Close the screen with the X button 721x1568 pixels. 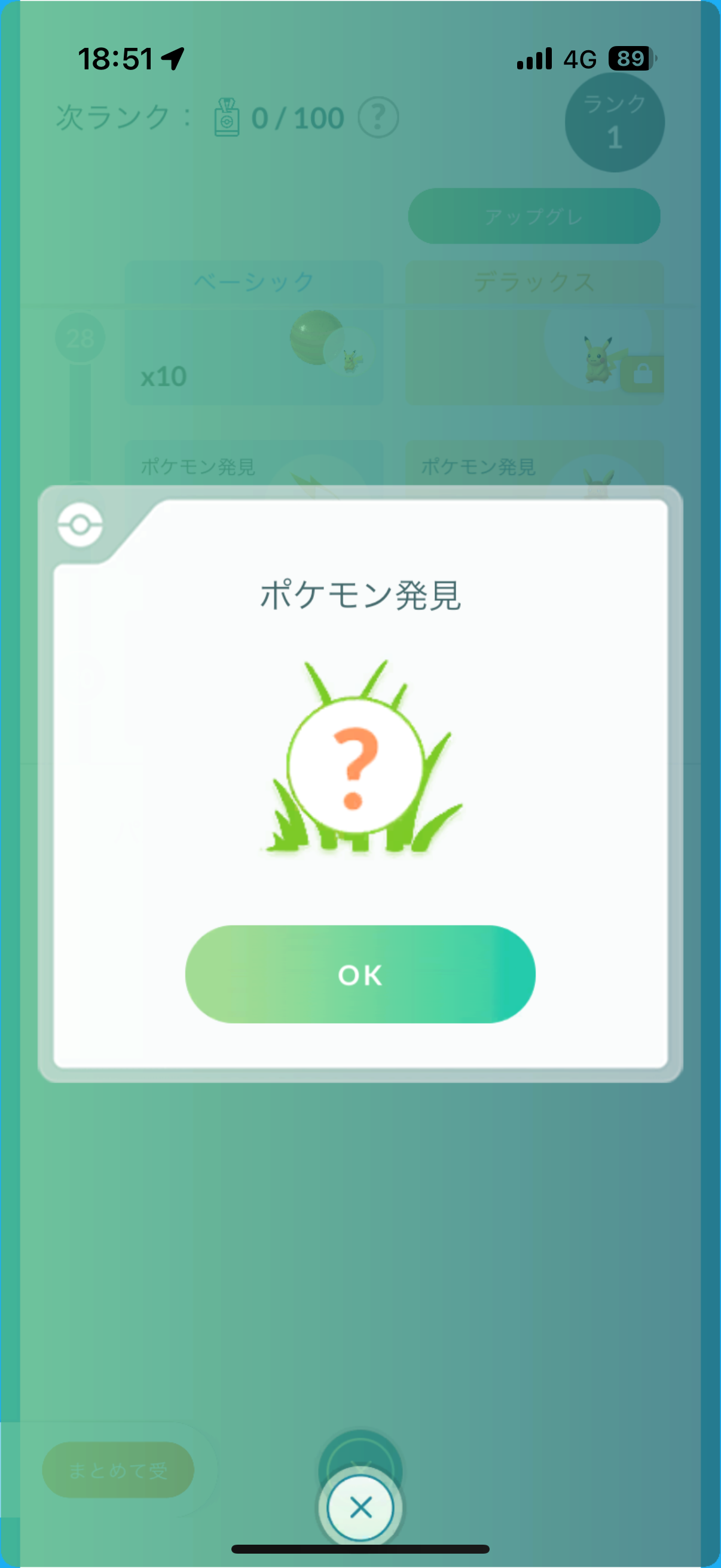point(360,1507)
